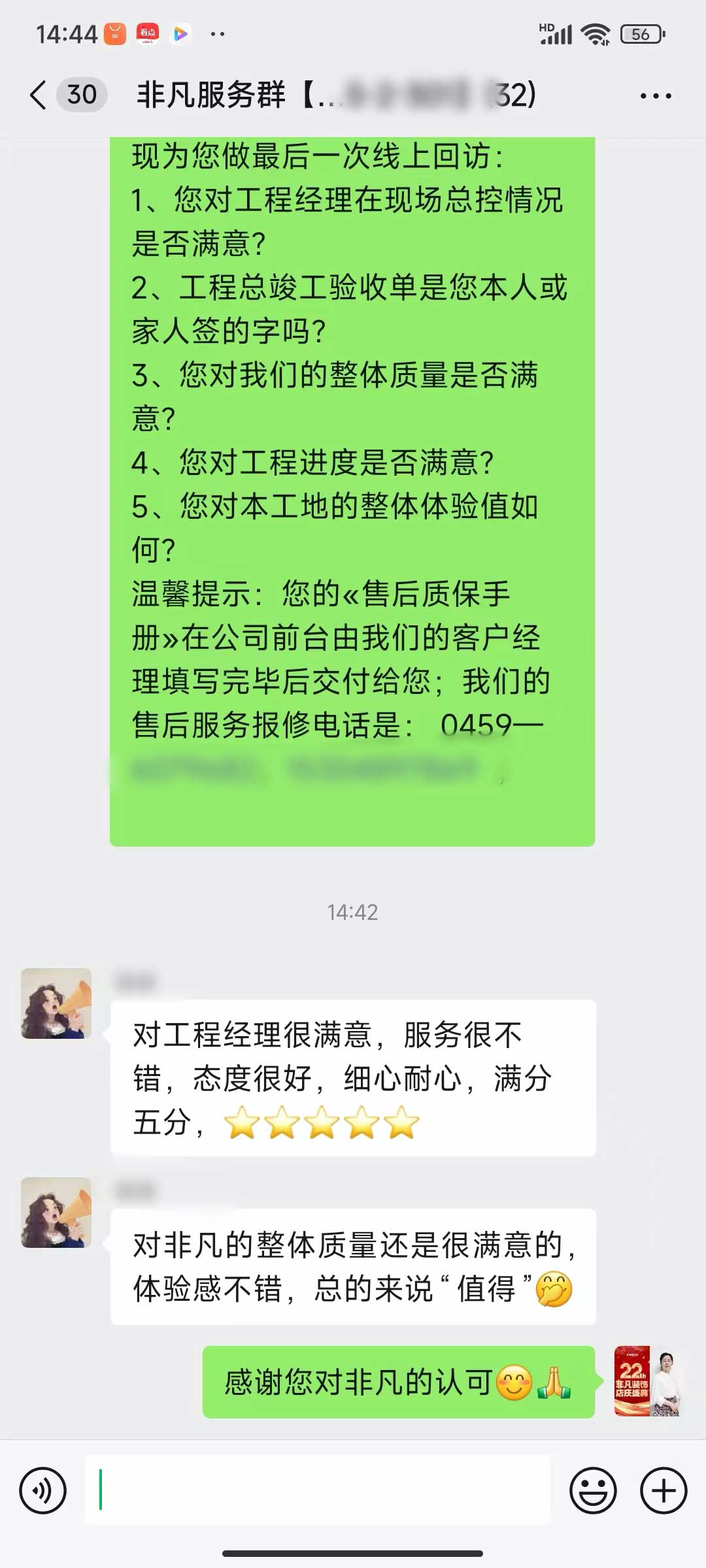
Task: Open sender avatar beside 对工程经理很满意 message
Action: (x=56, y=1004)
